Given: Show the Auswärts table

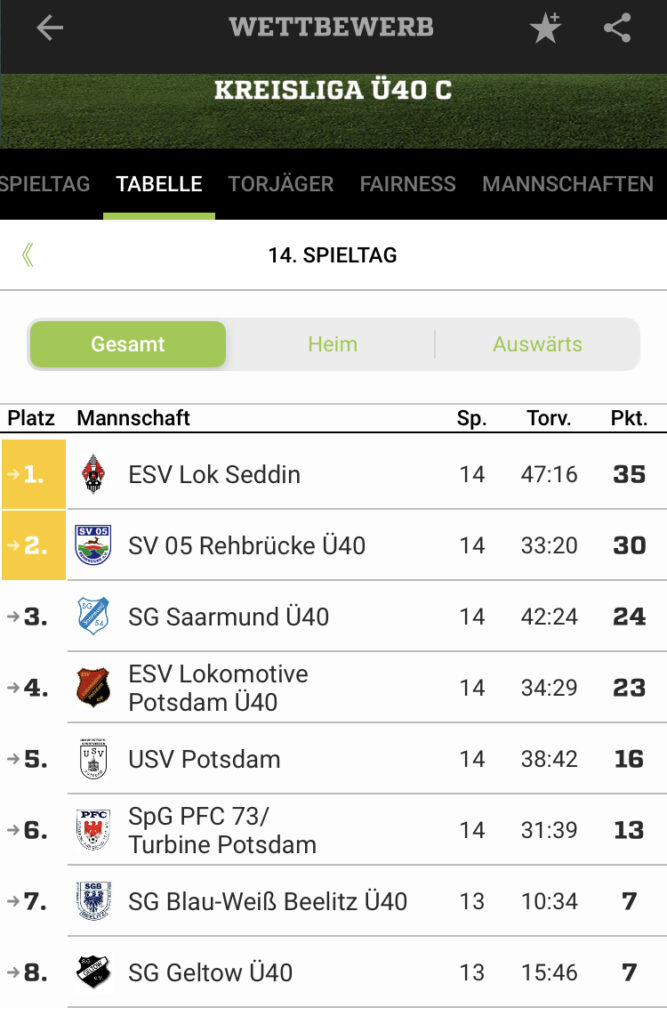Looking at the screenshot, I should 537,344.
